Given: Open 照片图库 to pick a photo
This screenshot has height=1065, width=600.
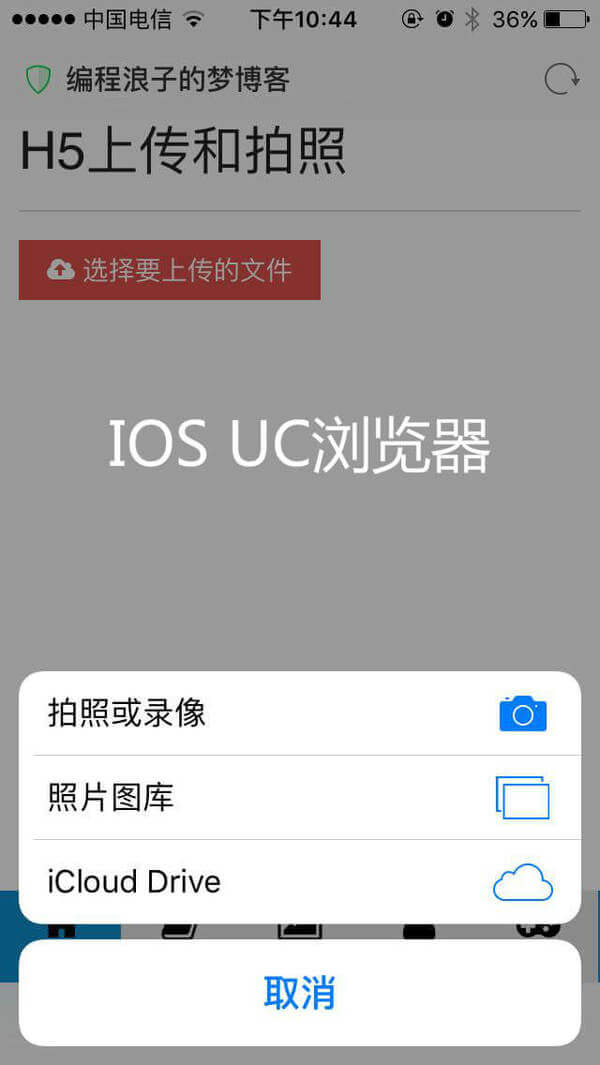Looking at the screenshot, I should [299, 797].
